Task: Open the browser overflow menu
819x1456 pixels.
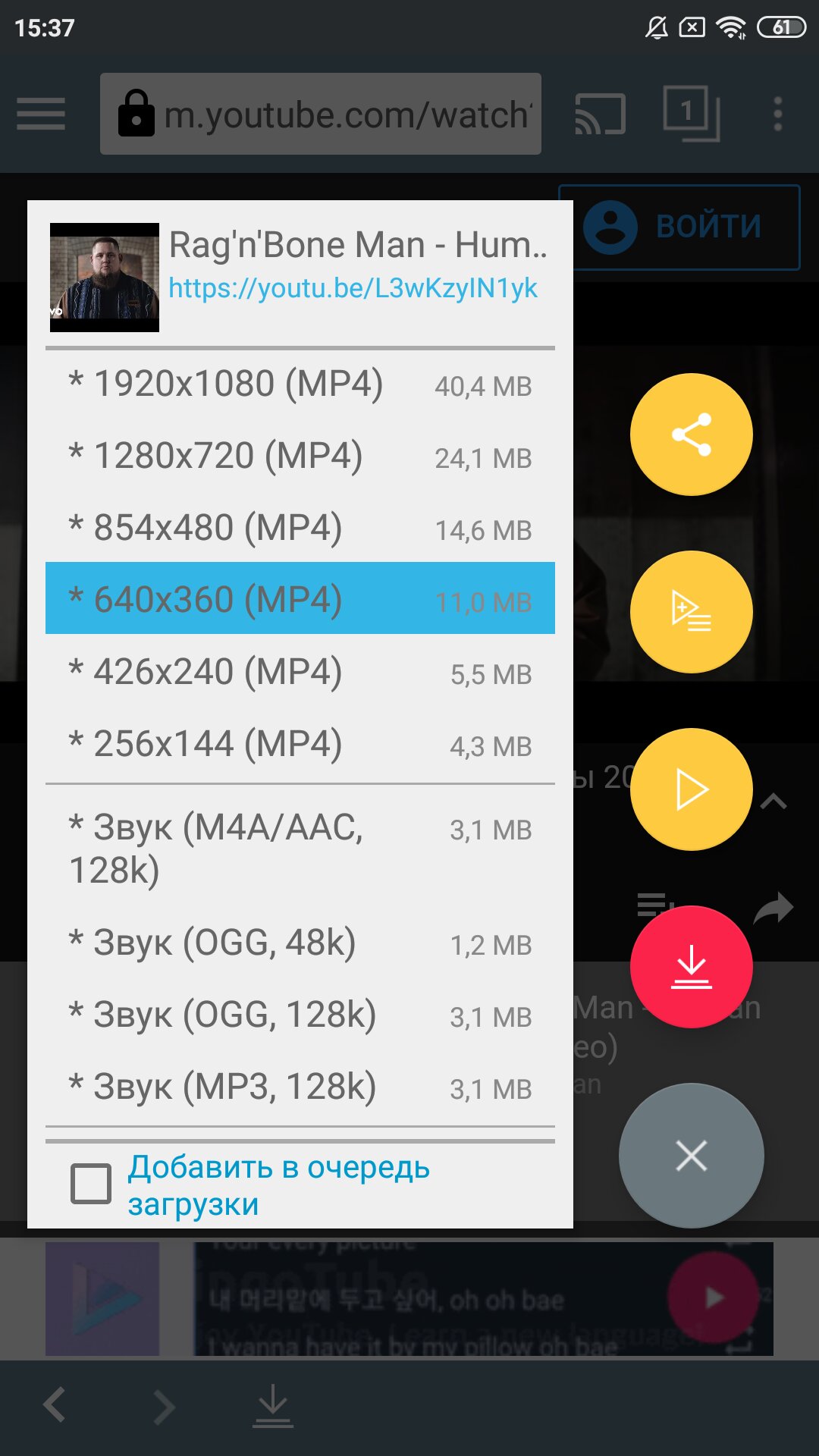Action: (777, 114)
